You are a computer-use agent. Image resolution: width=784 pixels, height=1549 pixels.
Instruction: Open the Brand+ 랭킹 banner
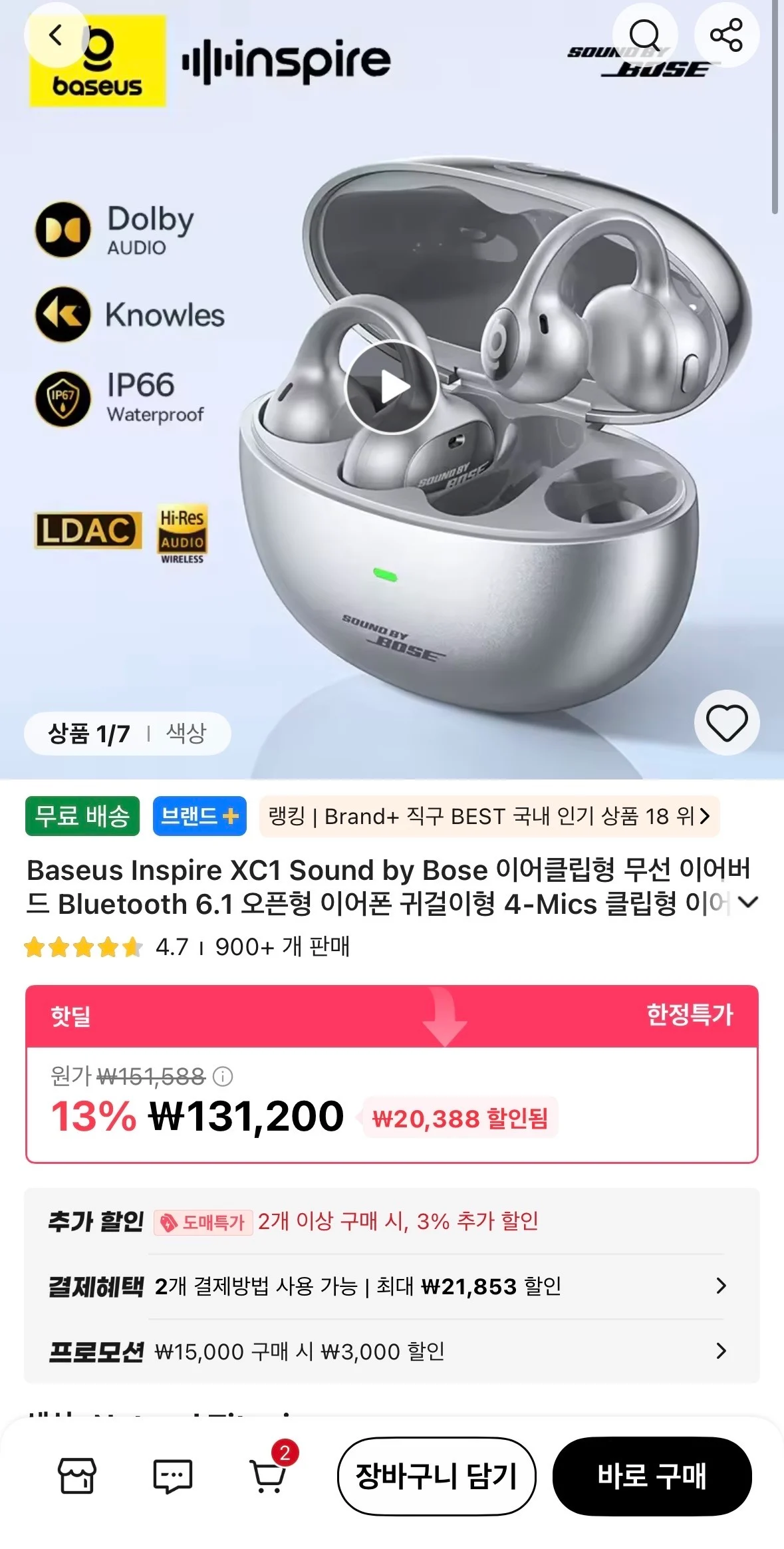coord(489,816)
